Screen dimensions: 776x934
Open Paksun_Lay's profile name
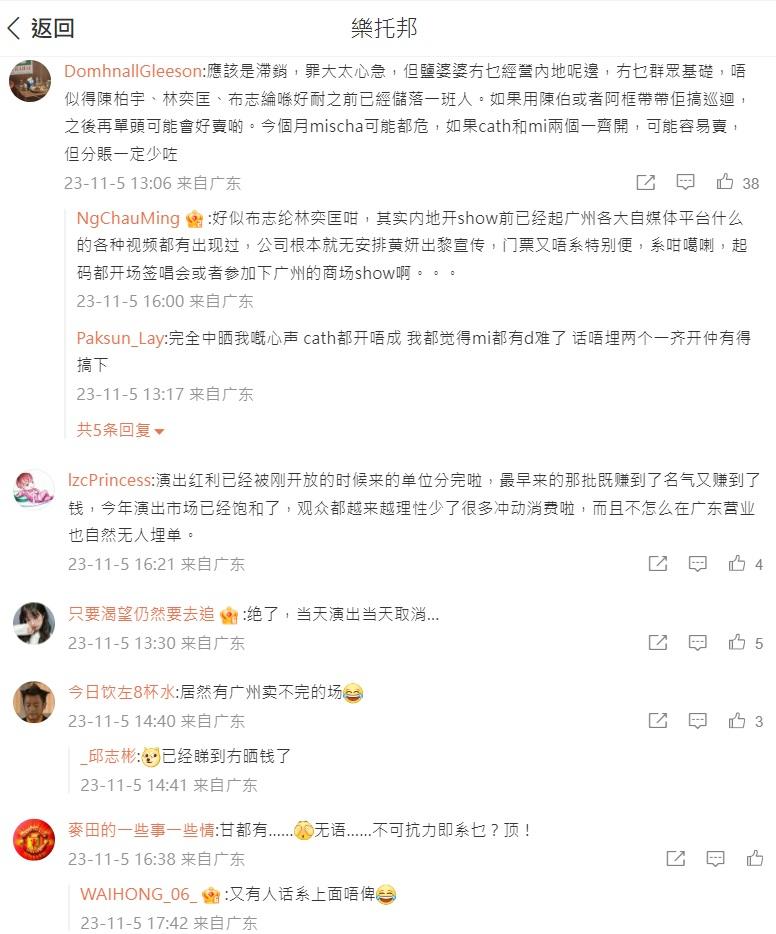(120, 338)
